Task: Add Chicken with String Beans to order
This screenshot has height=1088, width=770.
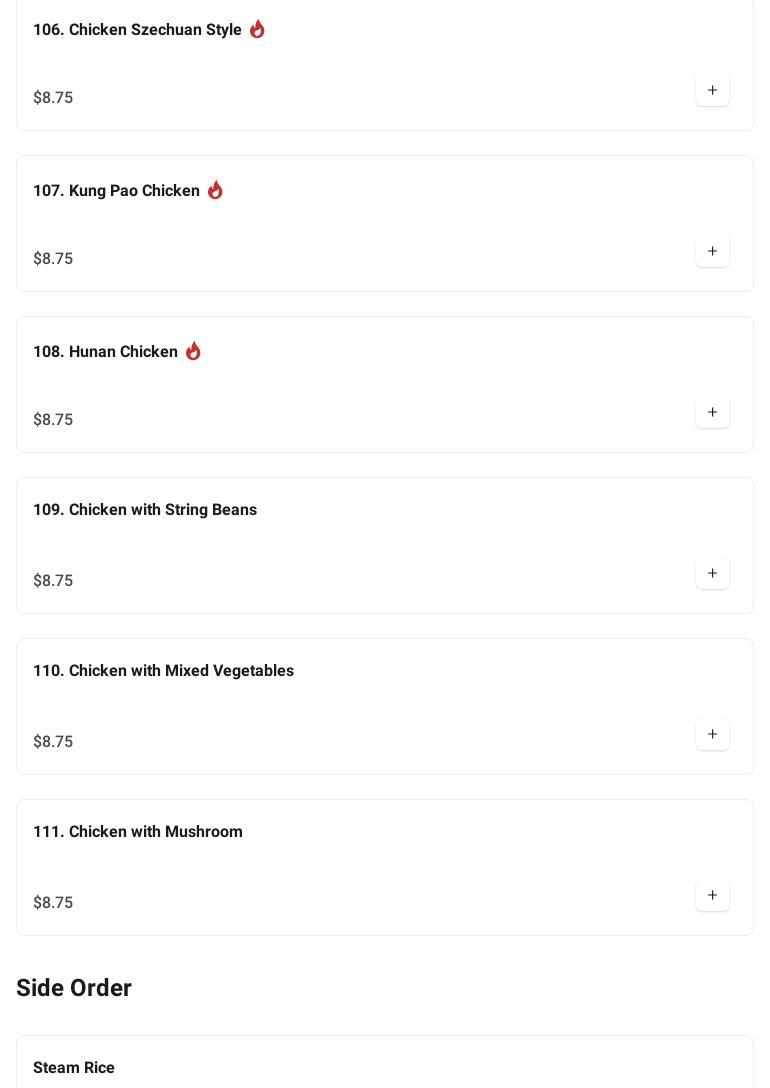Action: pyautogui.click(x=712, y=574)
